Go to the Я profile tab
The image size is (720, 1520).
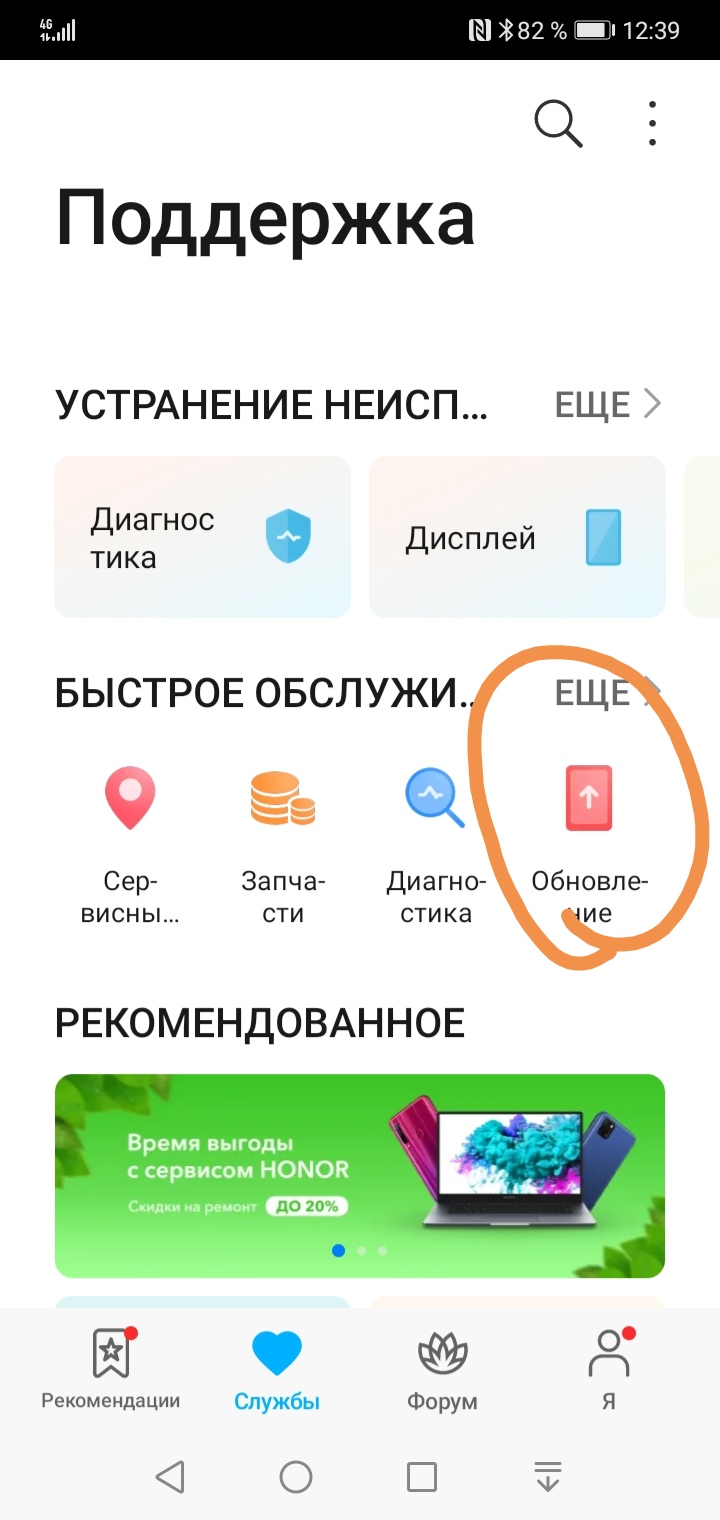[x=608, y=1370]
